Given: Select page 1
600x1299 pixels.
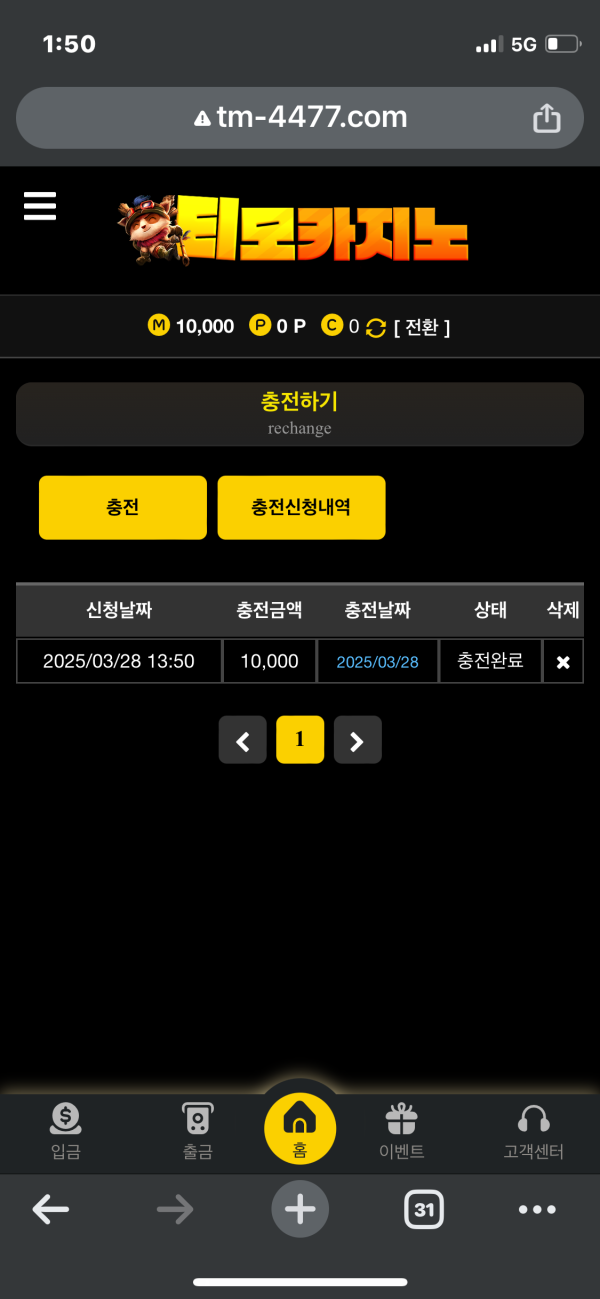Looking at the screenshot, I should 300,740.
